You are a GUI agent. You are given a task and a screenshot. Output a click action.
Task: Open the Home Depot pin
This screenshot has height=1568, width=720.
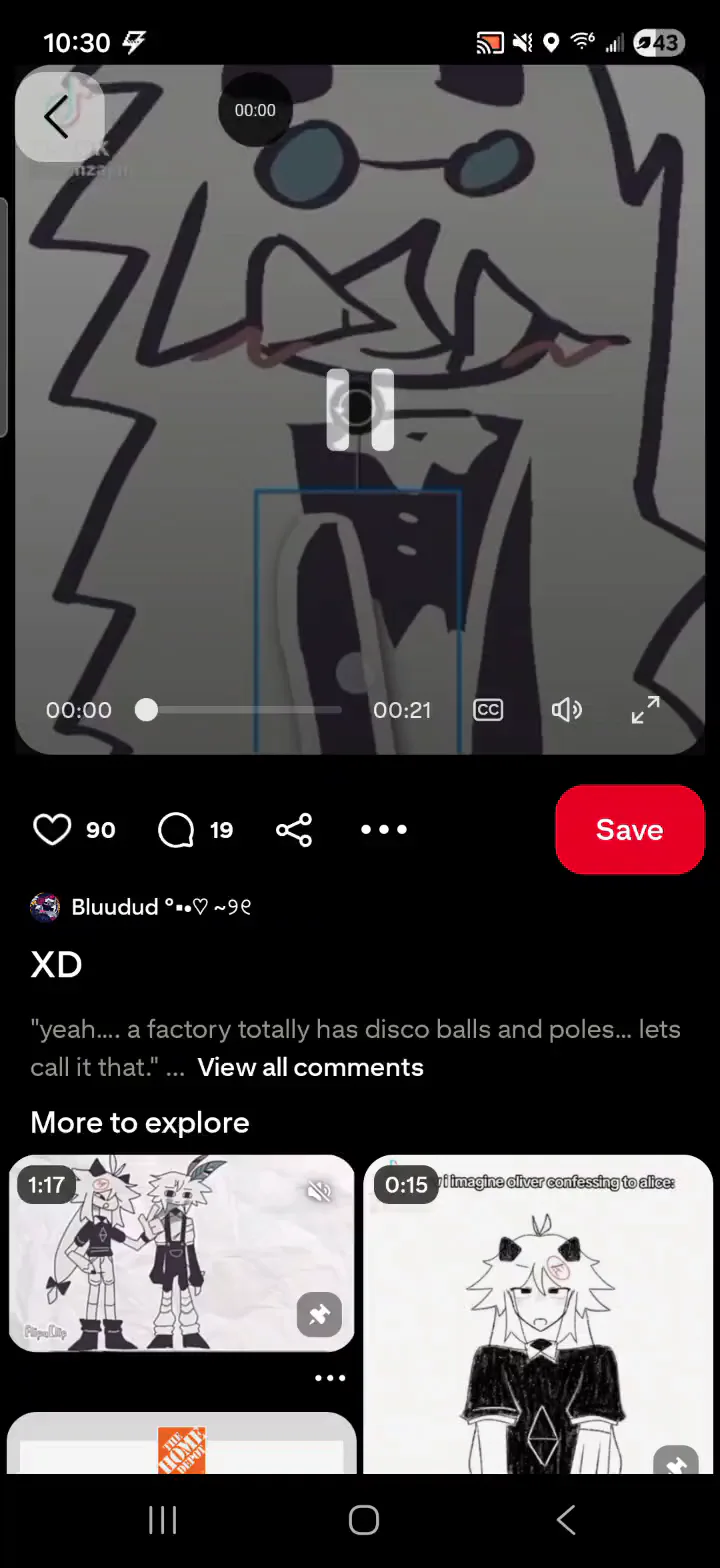(x=182, y=1445)
